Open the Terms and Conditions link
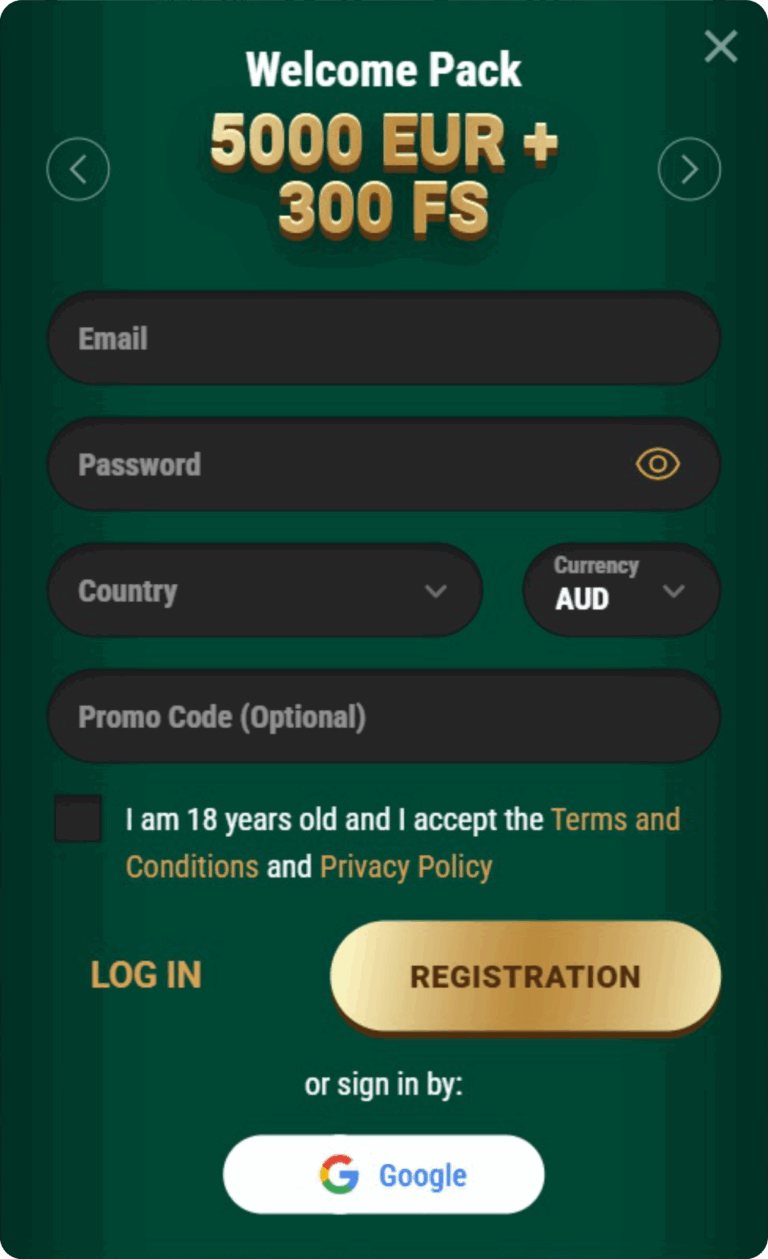The width and height of the screenshot is (768, 1259). 615,819
